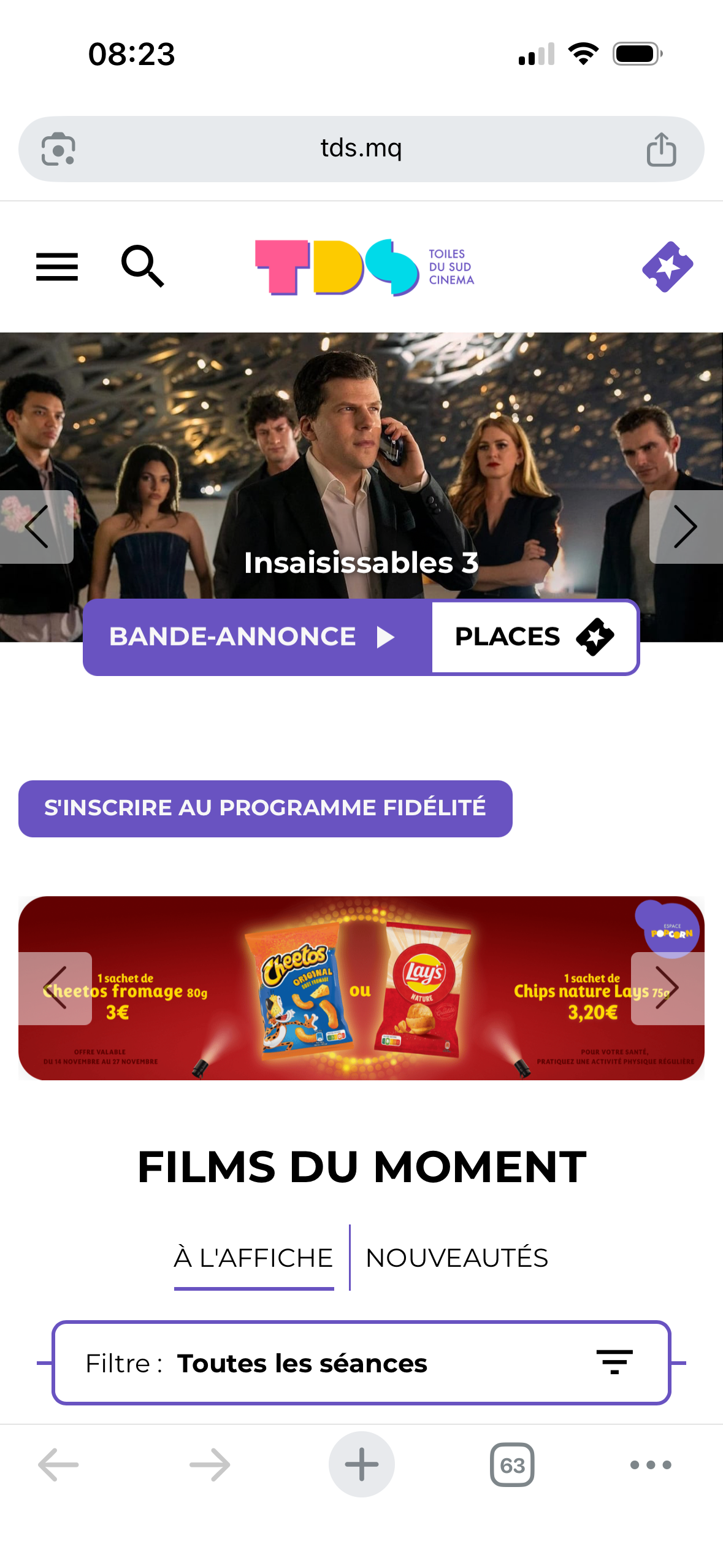Sign up for the programme fidélité

coord(265,808)
